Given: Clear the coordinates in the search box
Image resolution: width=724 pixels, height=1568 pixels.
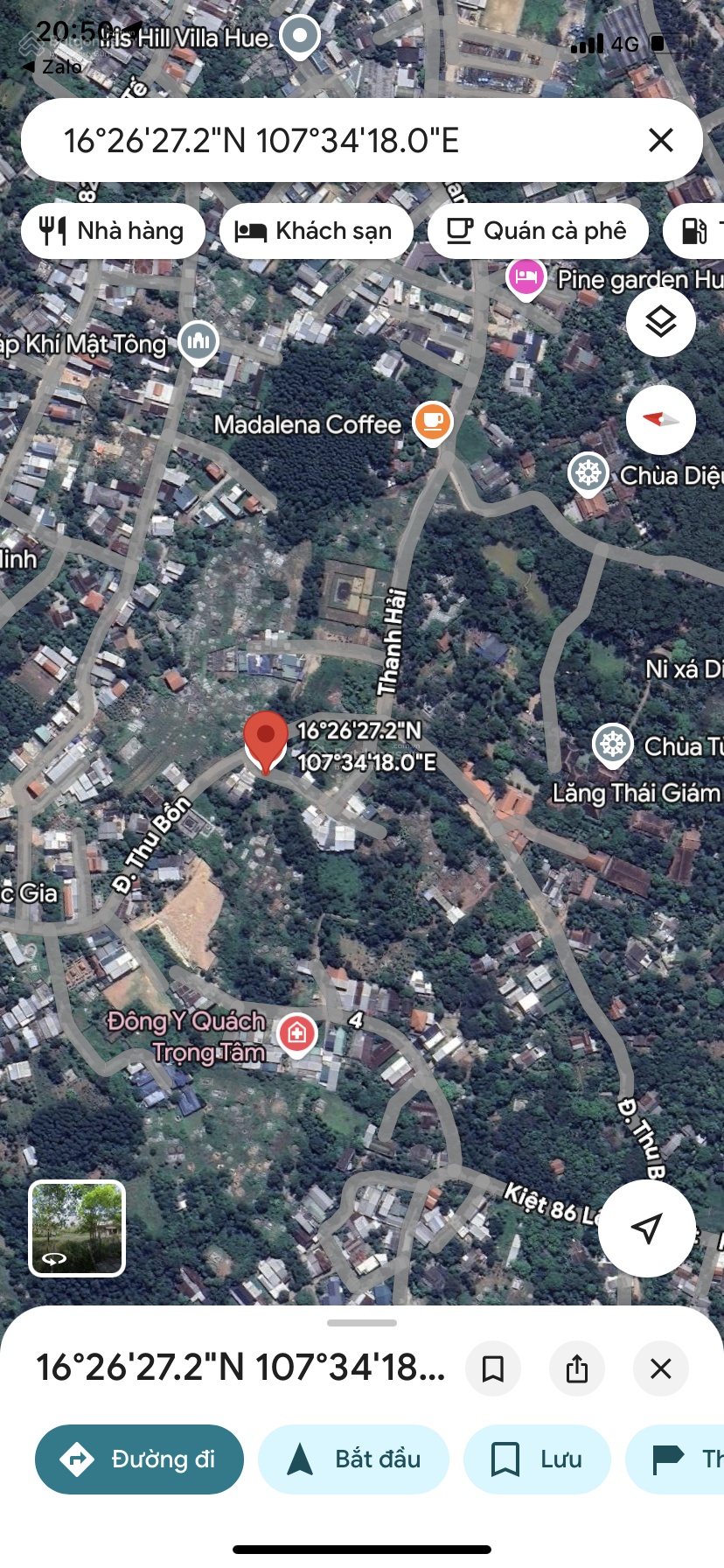Looking at the screenshot, I should click(661, 140).
